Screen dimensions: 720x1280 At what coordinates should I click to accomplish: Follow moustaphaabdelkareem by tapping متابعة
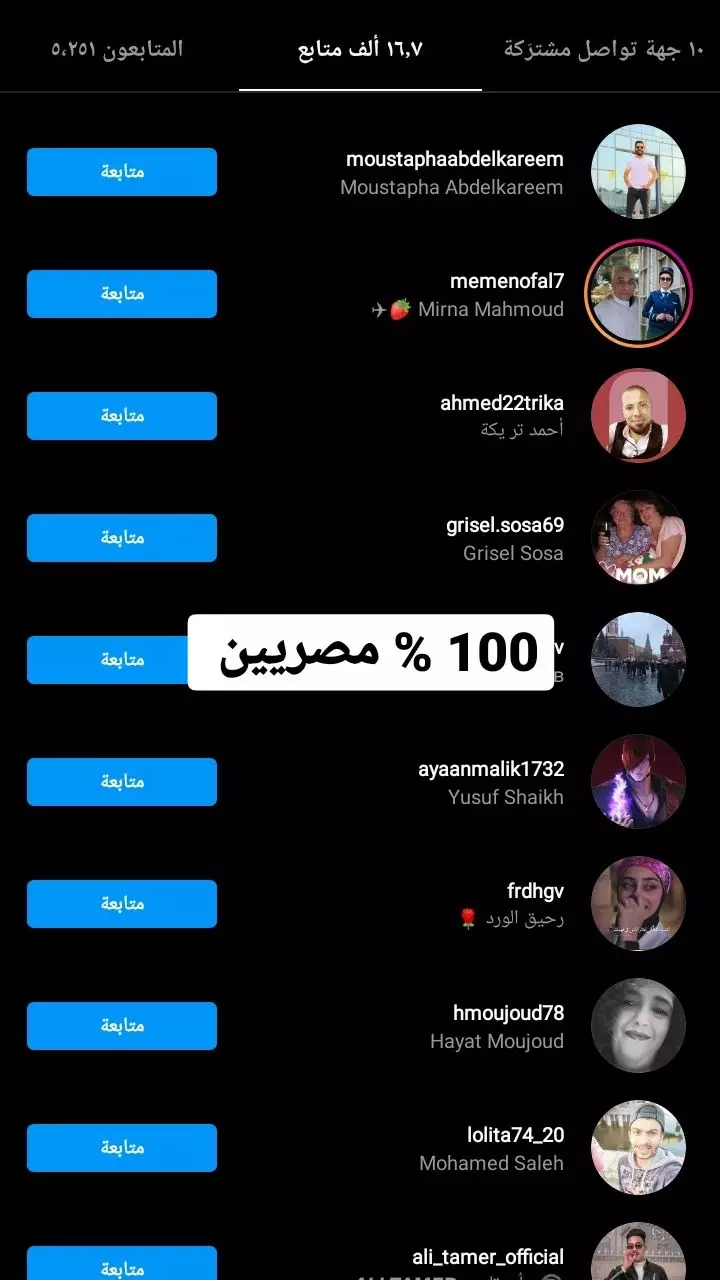tap(121, 171)
